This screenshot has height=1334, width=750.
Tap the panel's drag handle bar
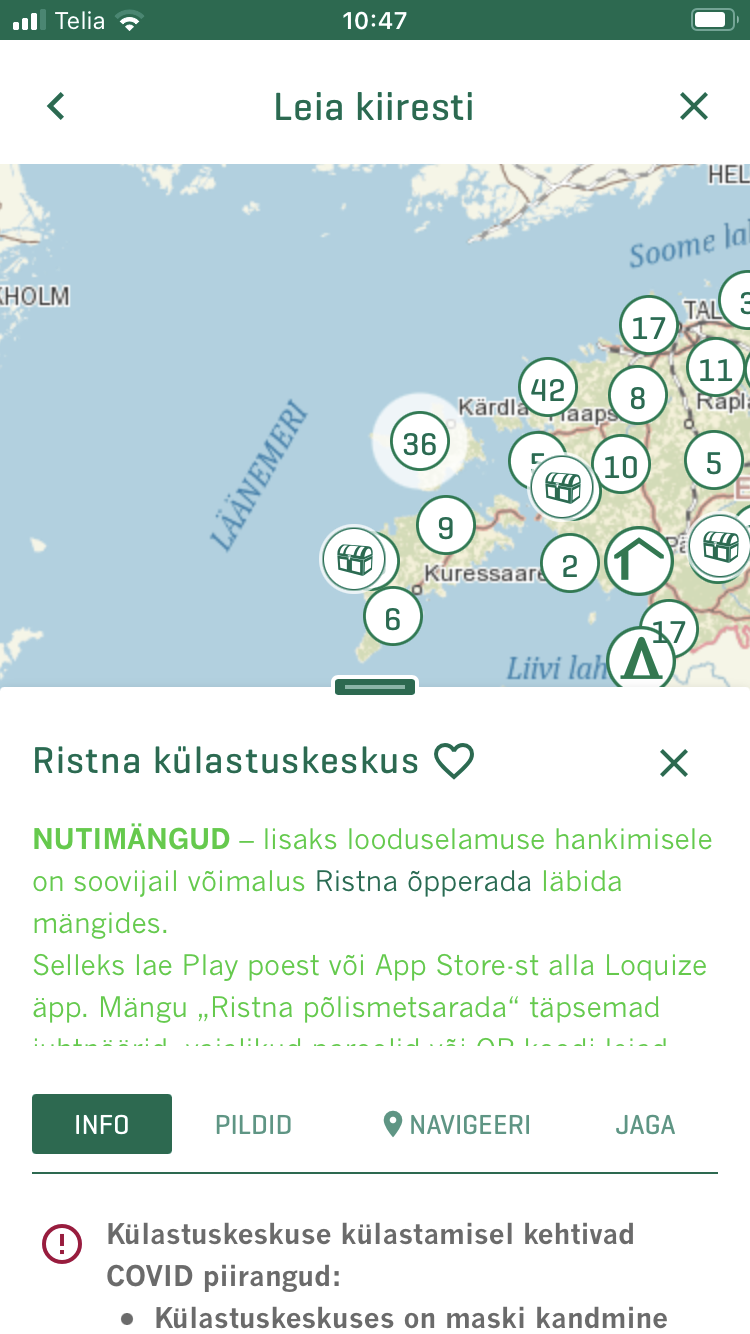(x=375, y=686)
